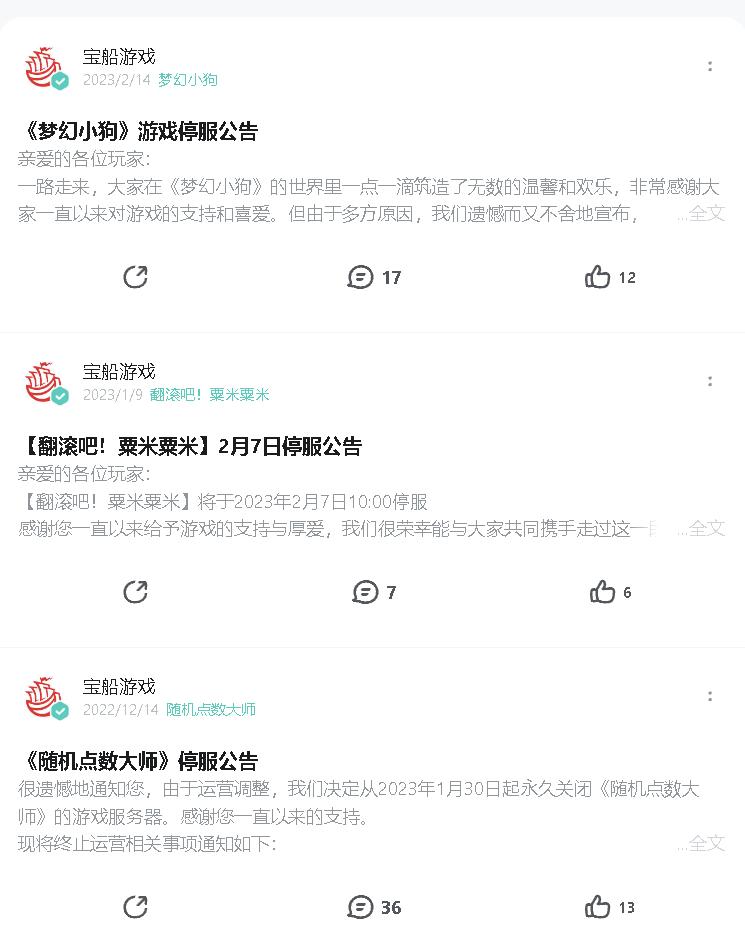Screen dimensions: 745x946
Task: Open overflow menu of the 随机点数大师 post
Action: (x=710, y=696)
